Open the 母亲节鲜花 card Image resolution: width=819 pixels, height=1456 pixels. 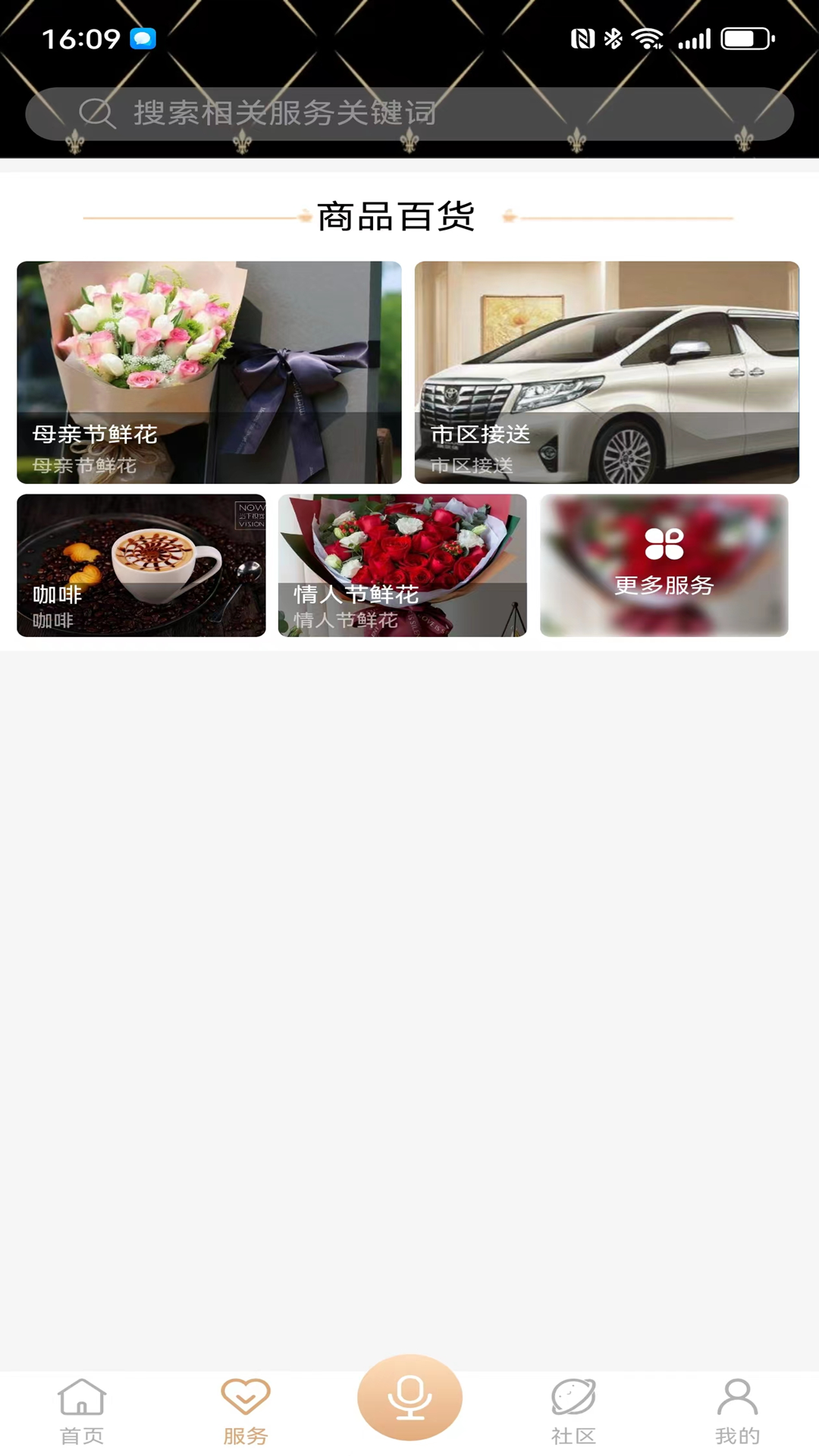[x=209, y=372]
